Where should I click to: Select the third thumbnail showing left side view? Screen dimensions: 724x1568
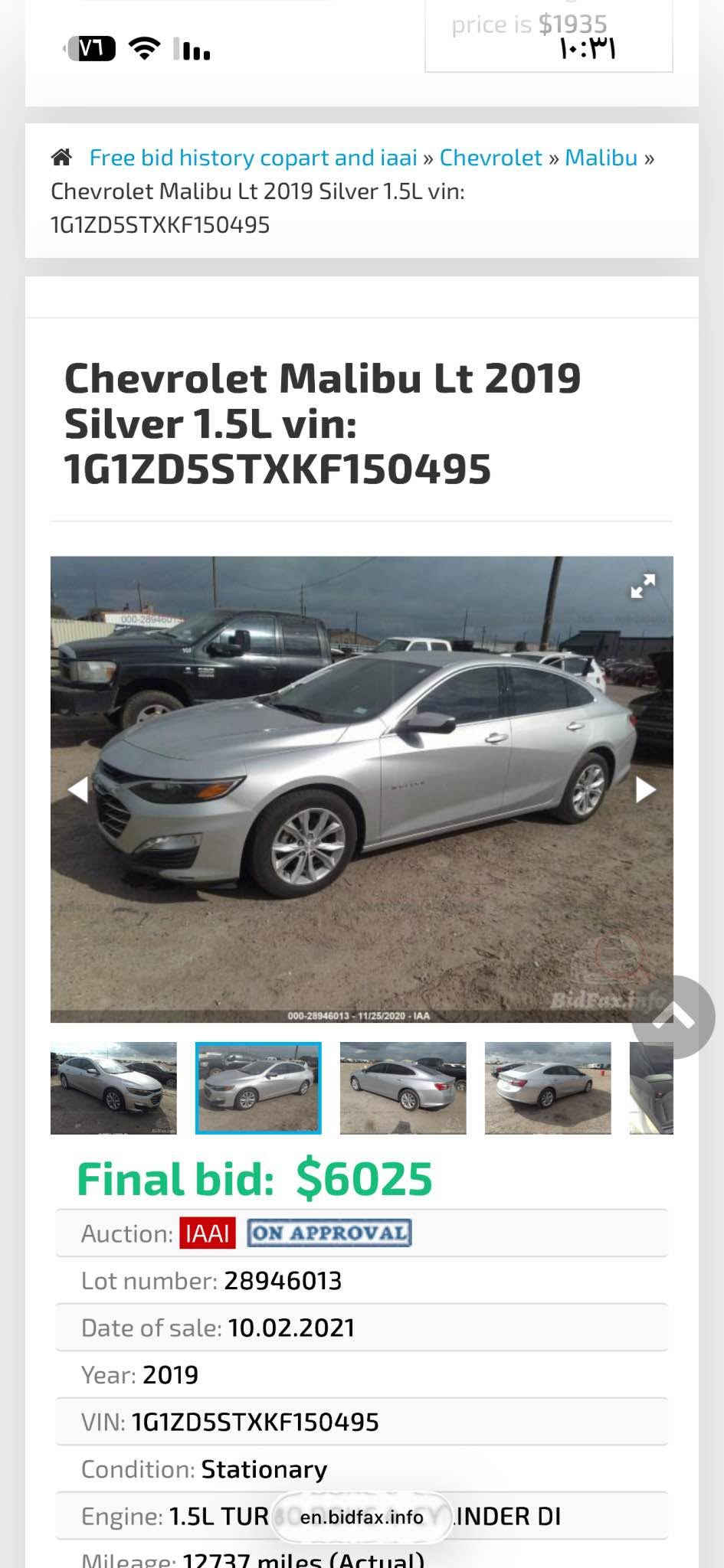click(403, 1088)
